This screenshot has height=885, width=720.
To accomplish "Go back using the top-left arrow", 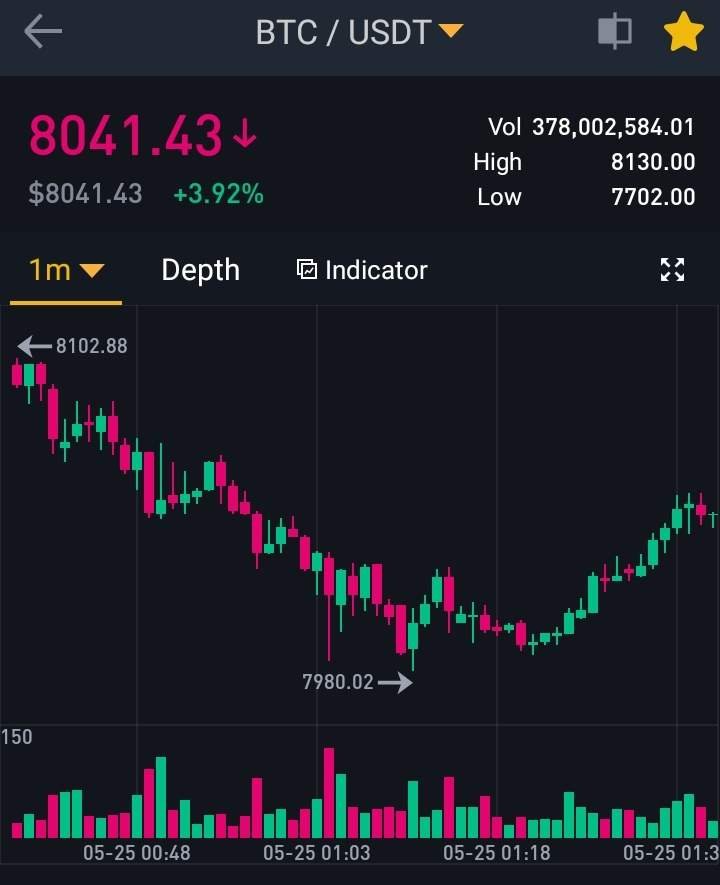I will (x=43, y=31).
